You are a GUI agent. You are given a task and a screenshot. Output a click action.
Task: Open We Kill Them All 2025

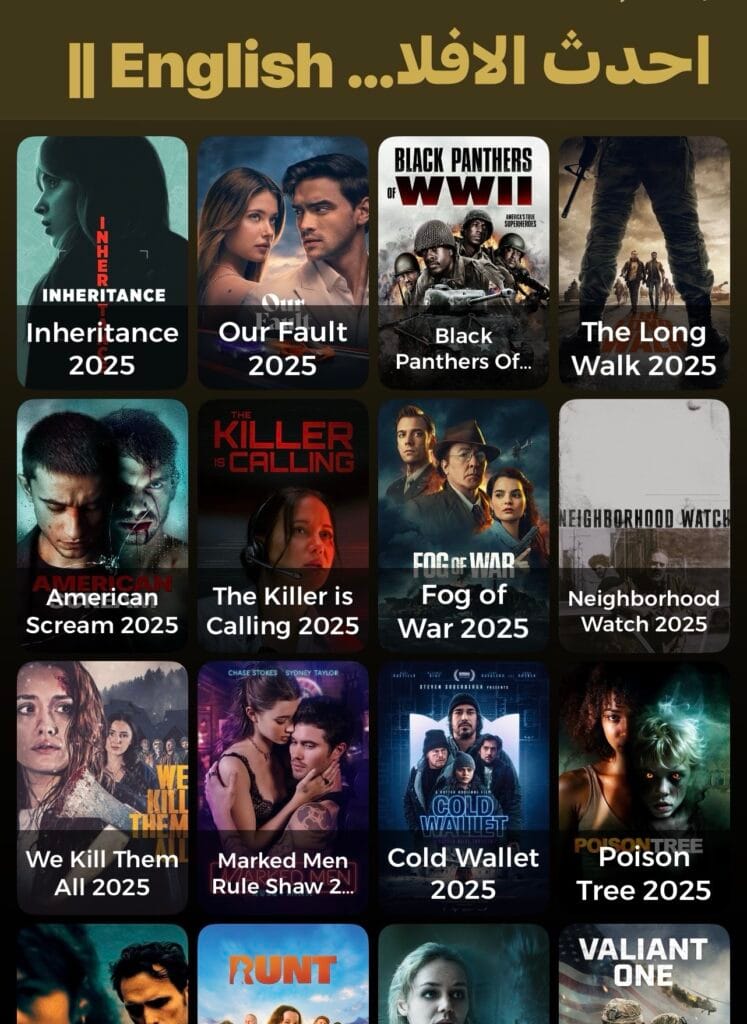point(102,787)
